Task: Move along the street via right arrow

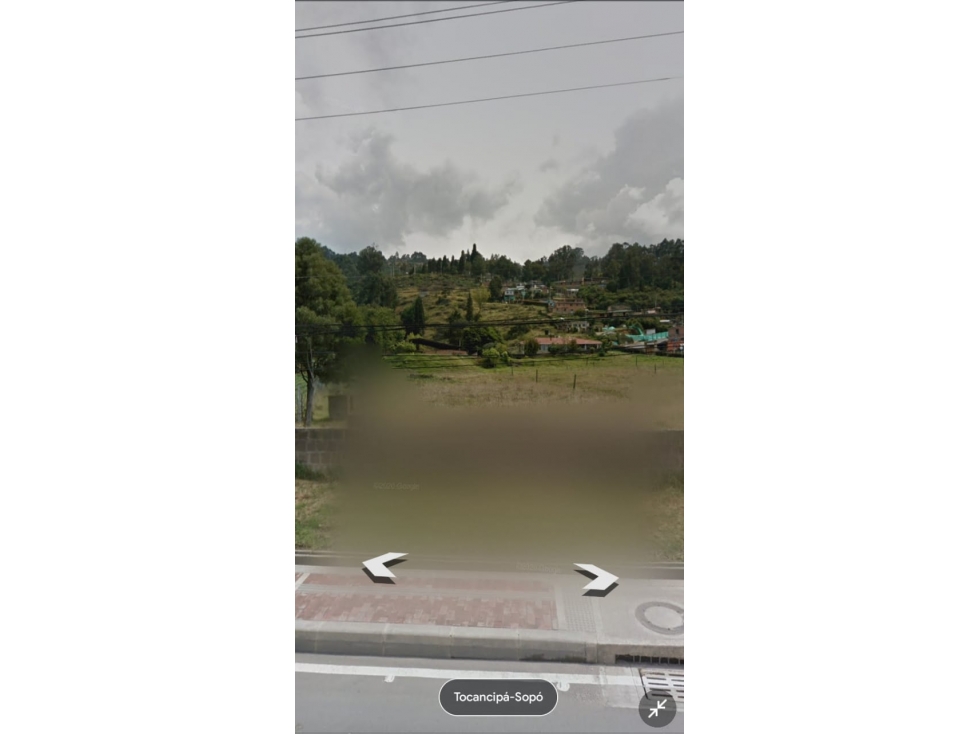Action: [597, 577]
